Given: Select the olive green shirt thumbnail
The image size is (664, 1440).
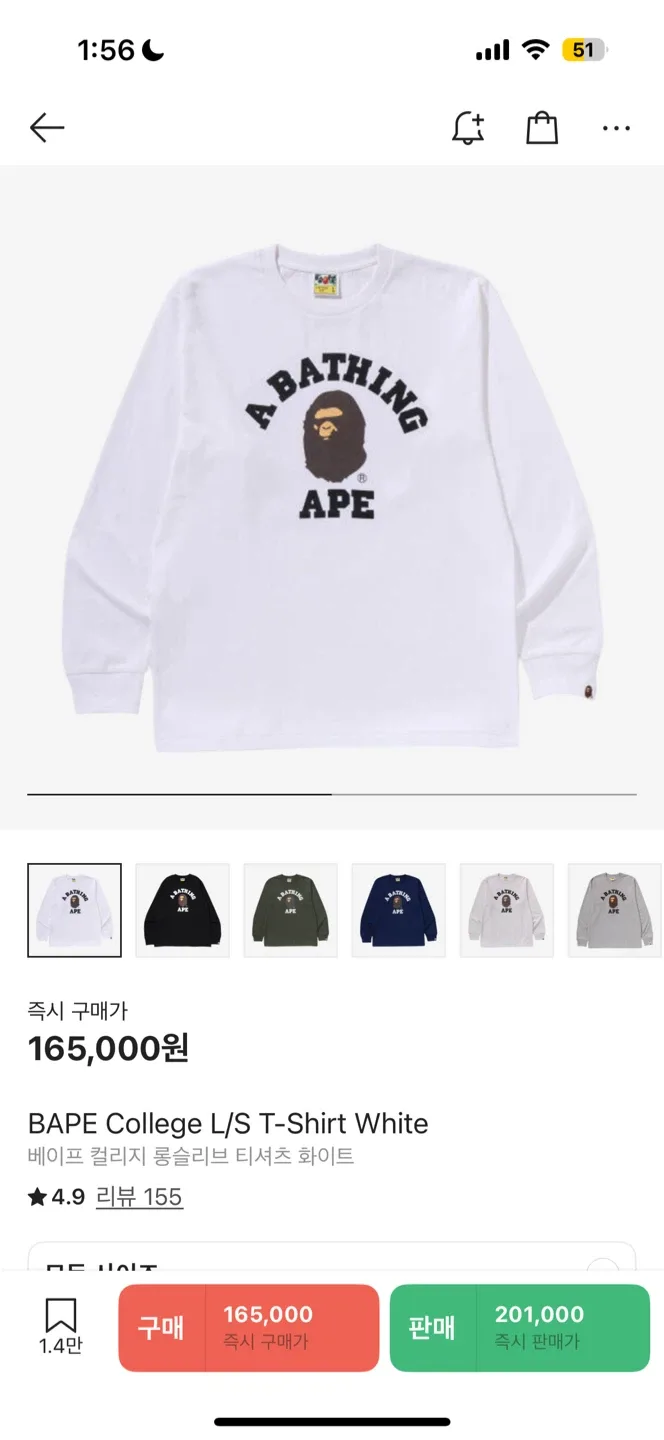Looking at the screenshot, I should pos(291,910).
